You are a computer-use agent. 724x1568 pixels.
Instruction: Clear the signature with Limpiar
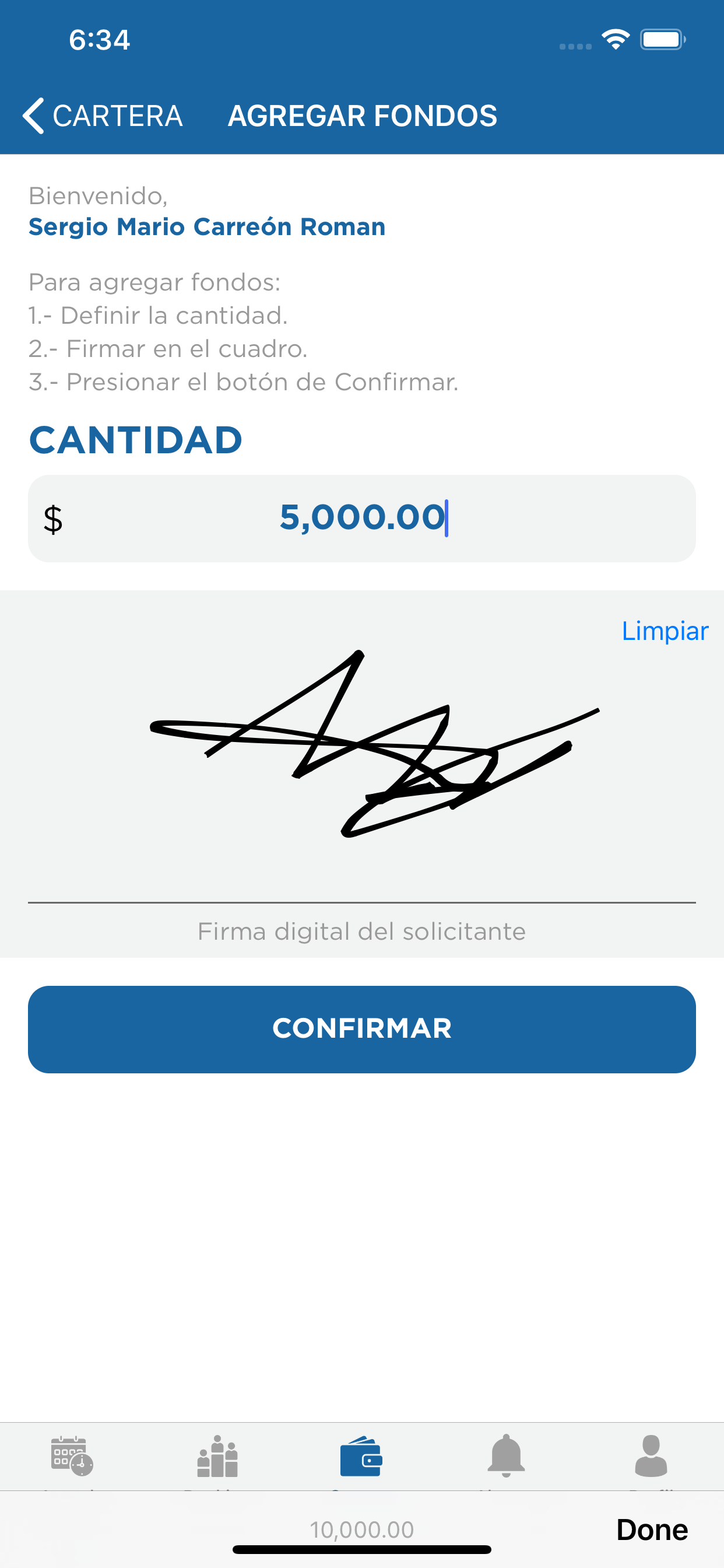click(665, 631)
